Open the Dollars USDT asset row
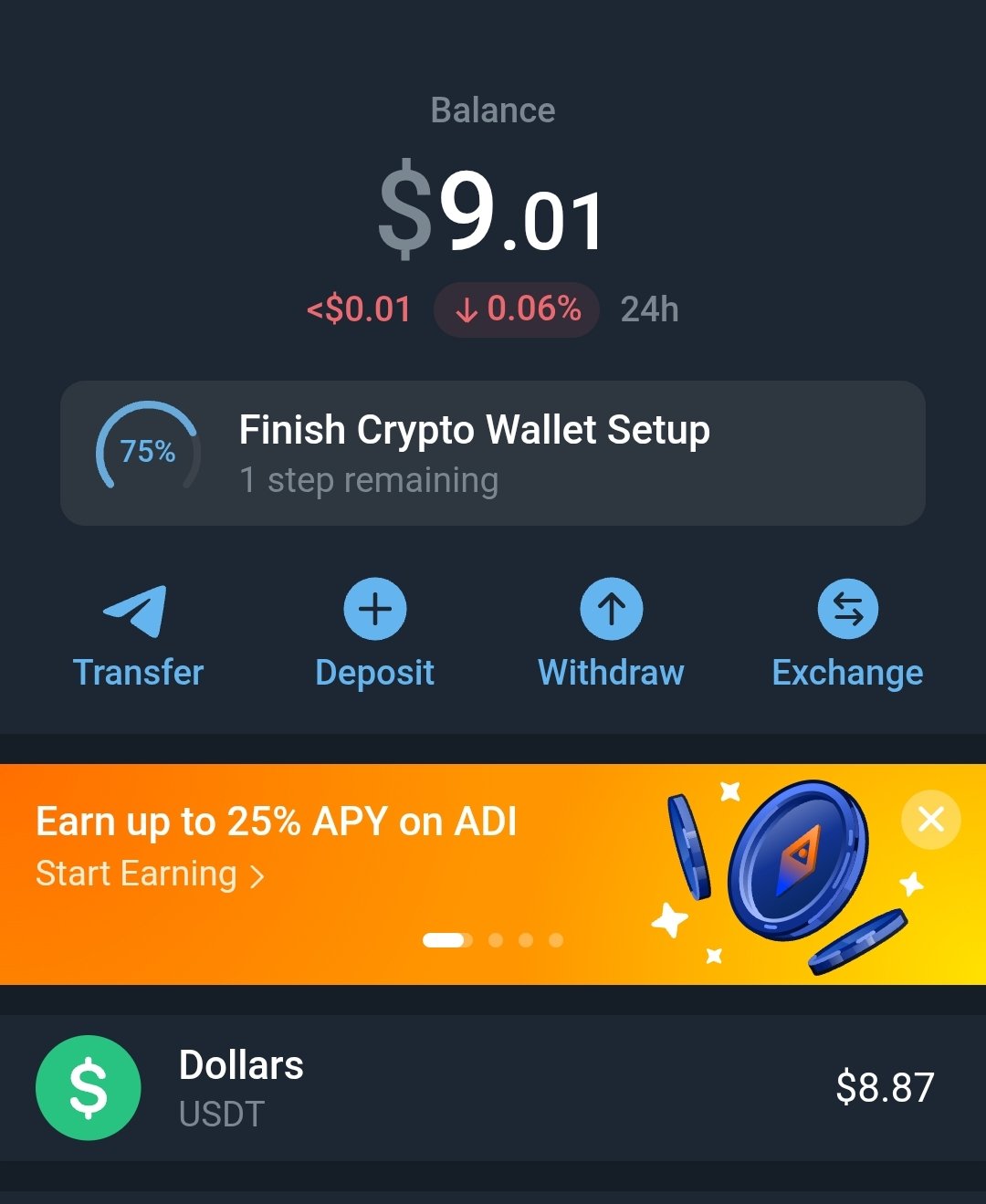This screenshot has width=986, height=1204. pyautogui.click(x=493, y=1087)
